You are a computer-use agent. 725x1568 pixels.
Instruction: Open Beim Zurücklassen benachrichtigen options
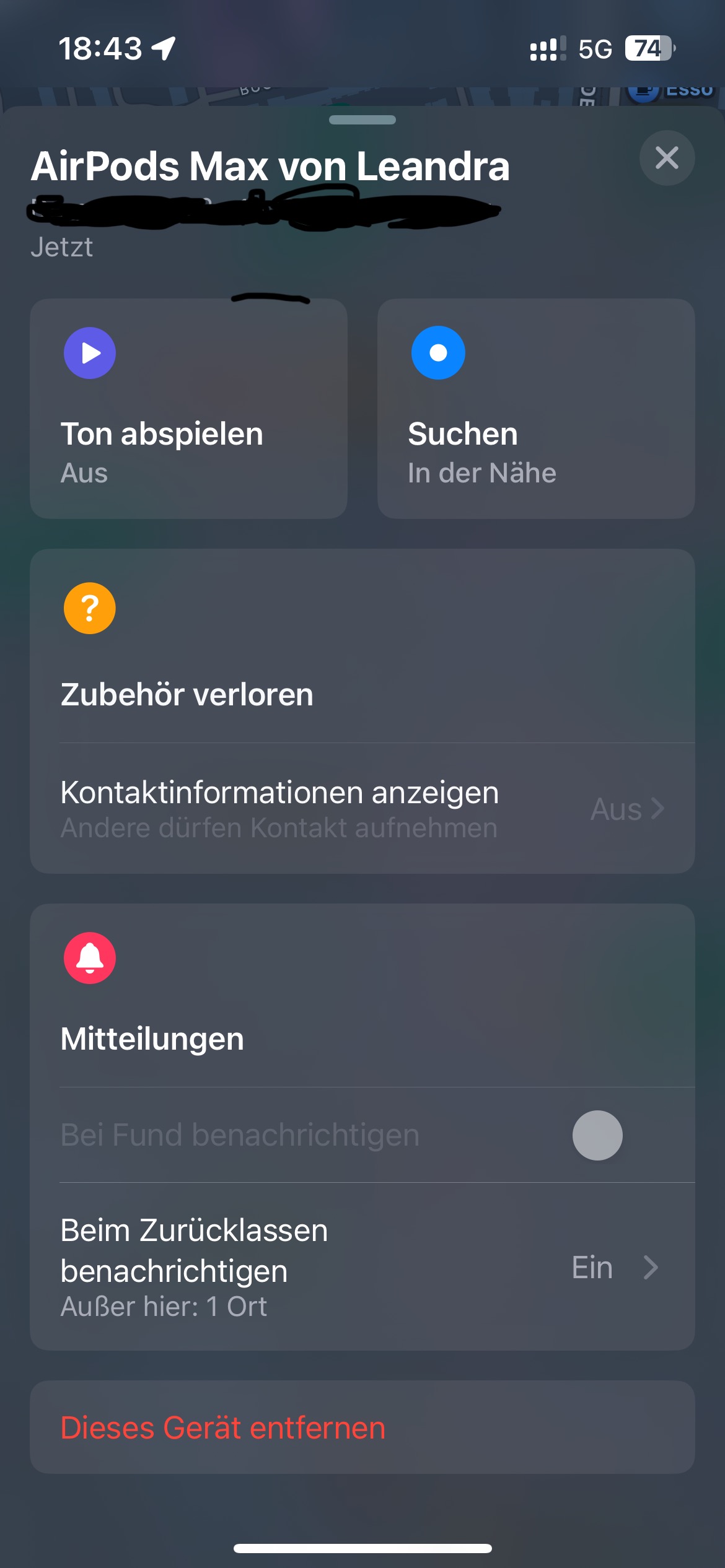362,1267
